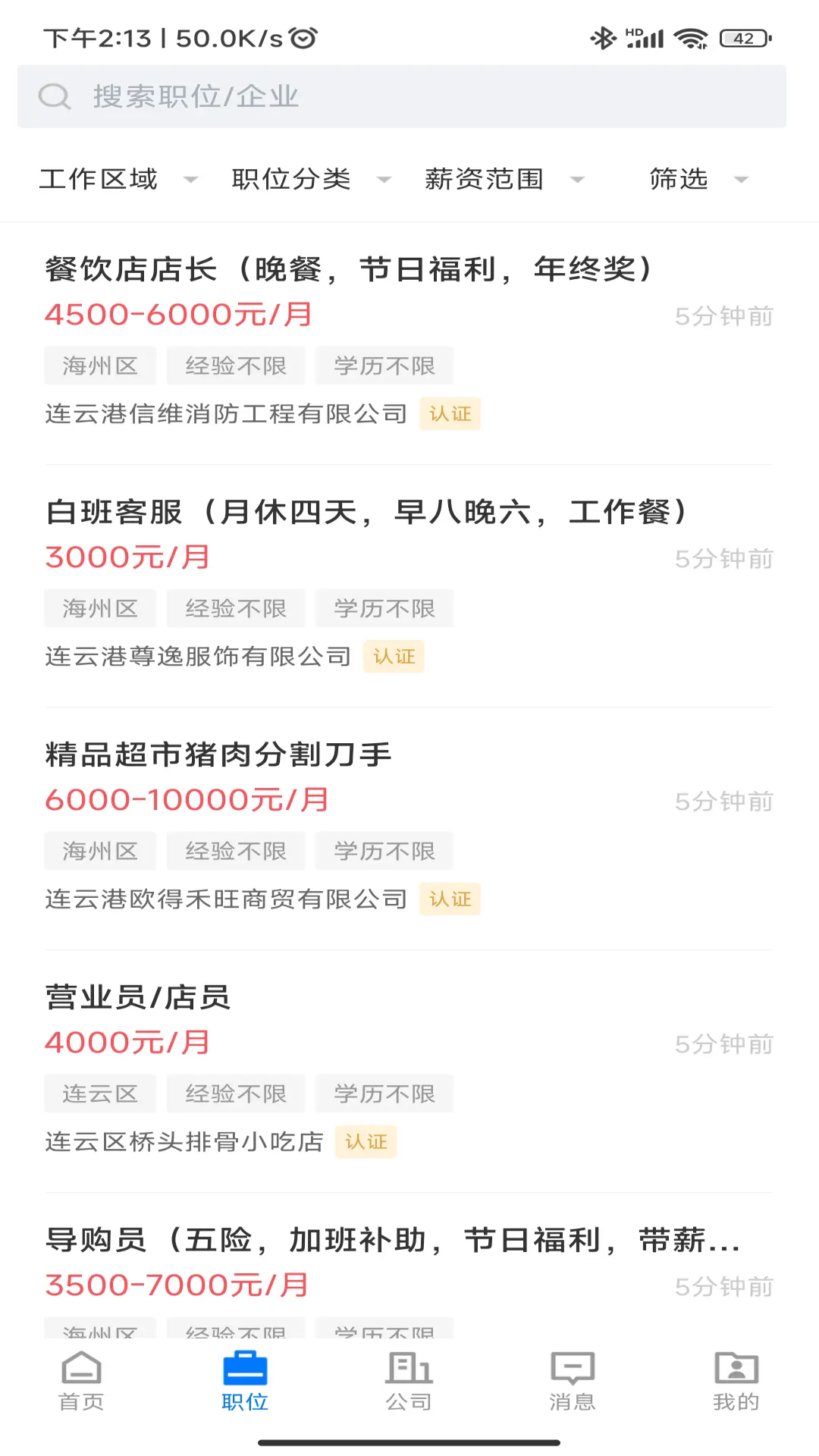This screenshot has height=1456, width=819.
Task: Open the 餐饮店店长 job listing
Action: (x=349, y=270)
